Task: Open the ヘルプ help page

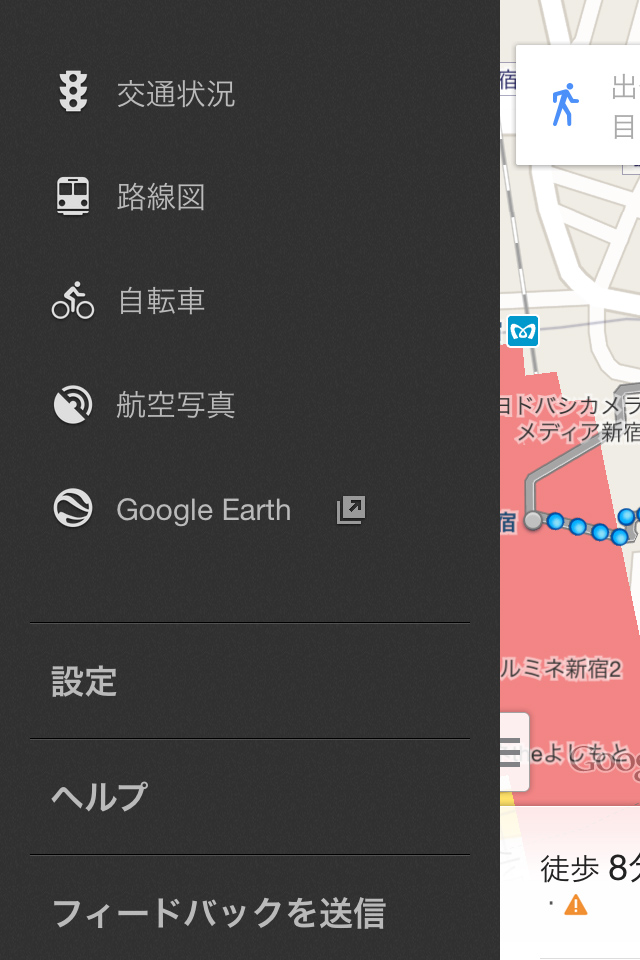Action: (x=100, y=797)
